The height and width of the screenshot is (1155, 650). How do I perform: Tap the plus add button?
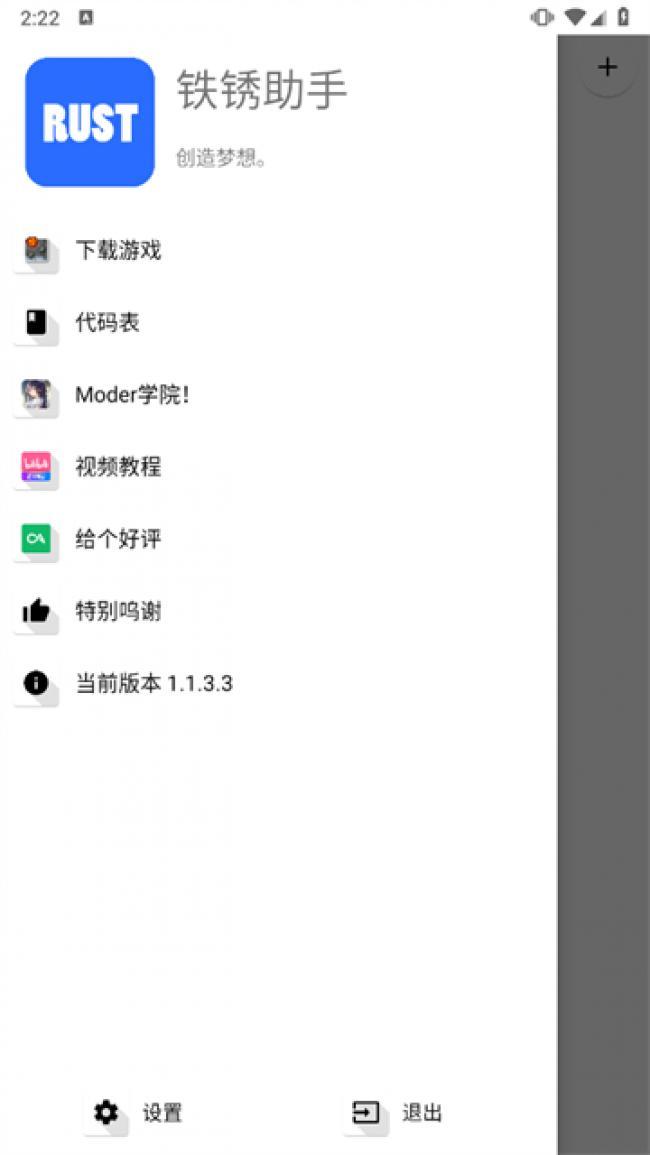(x=607, y=68)
